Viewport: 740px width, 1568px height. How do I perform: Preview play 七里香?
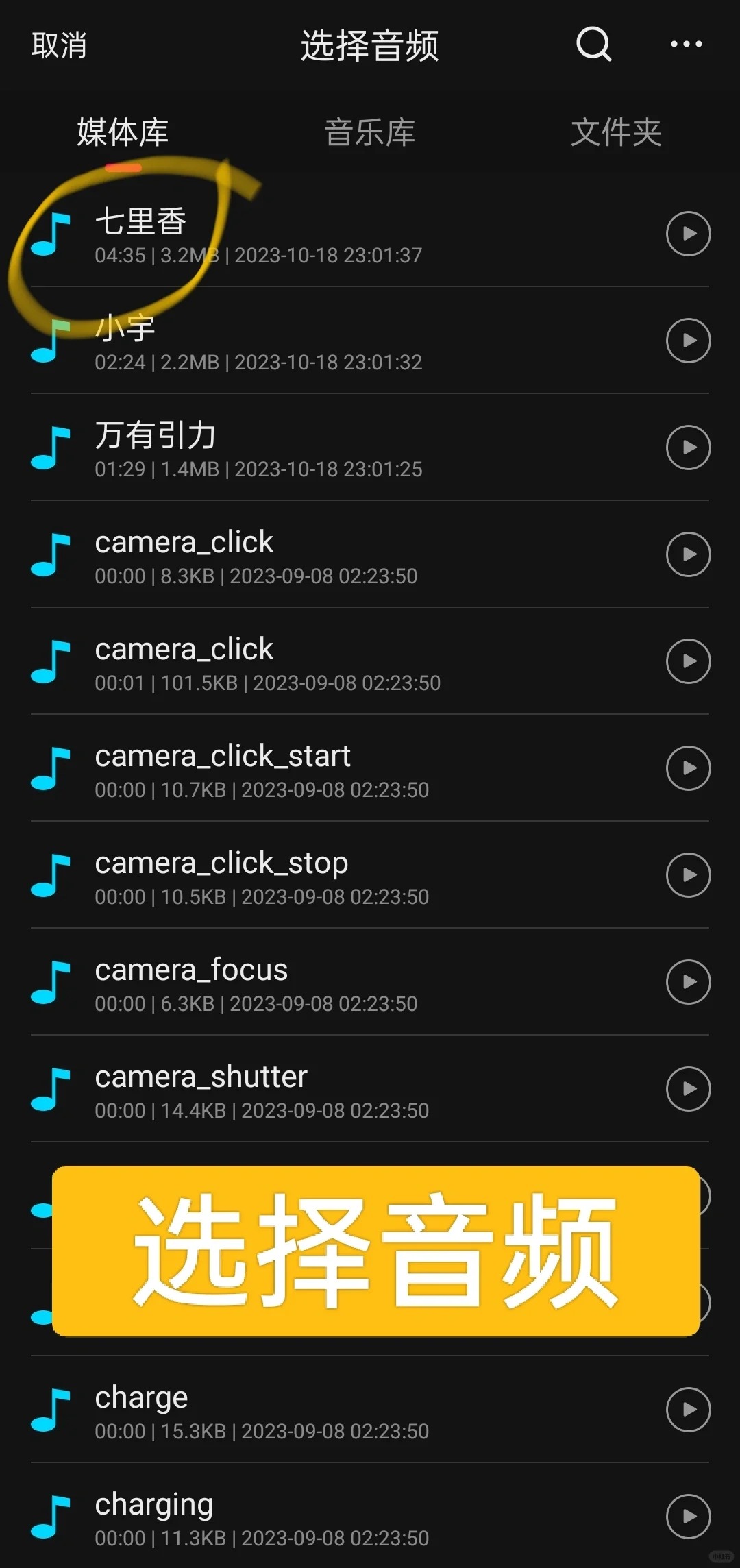(689, 234)
